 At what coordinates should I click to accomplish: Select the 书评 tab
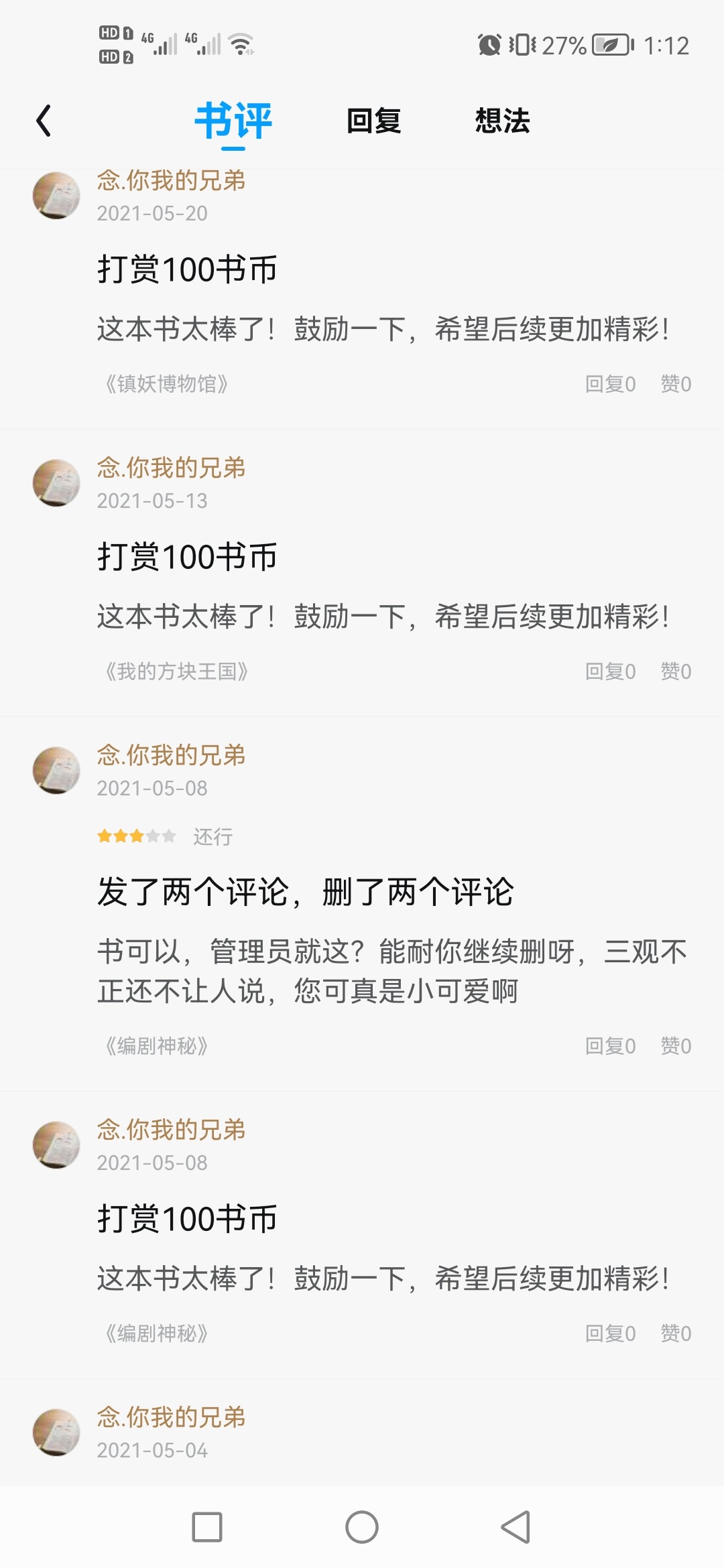(x=233, y=121)
